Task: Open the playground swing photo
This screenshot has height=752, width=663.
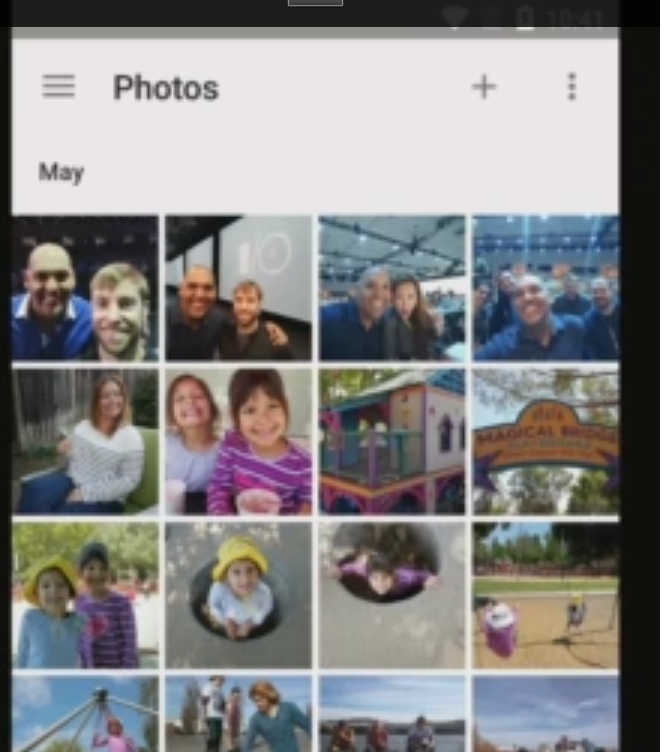Action: [545, 595]
